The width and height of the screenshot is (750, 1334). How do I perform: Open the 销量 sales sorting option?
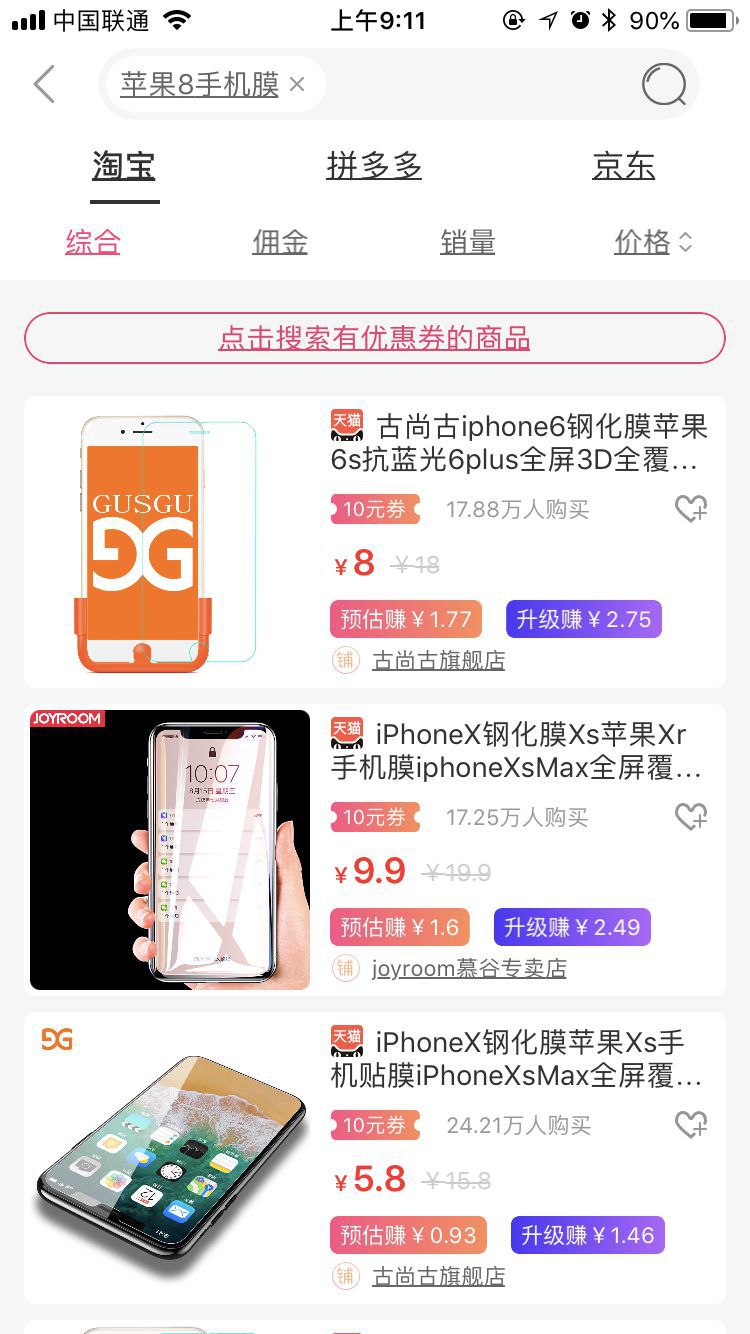[468, 242]
